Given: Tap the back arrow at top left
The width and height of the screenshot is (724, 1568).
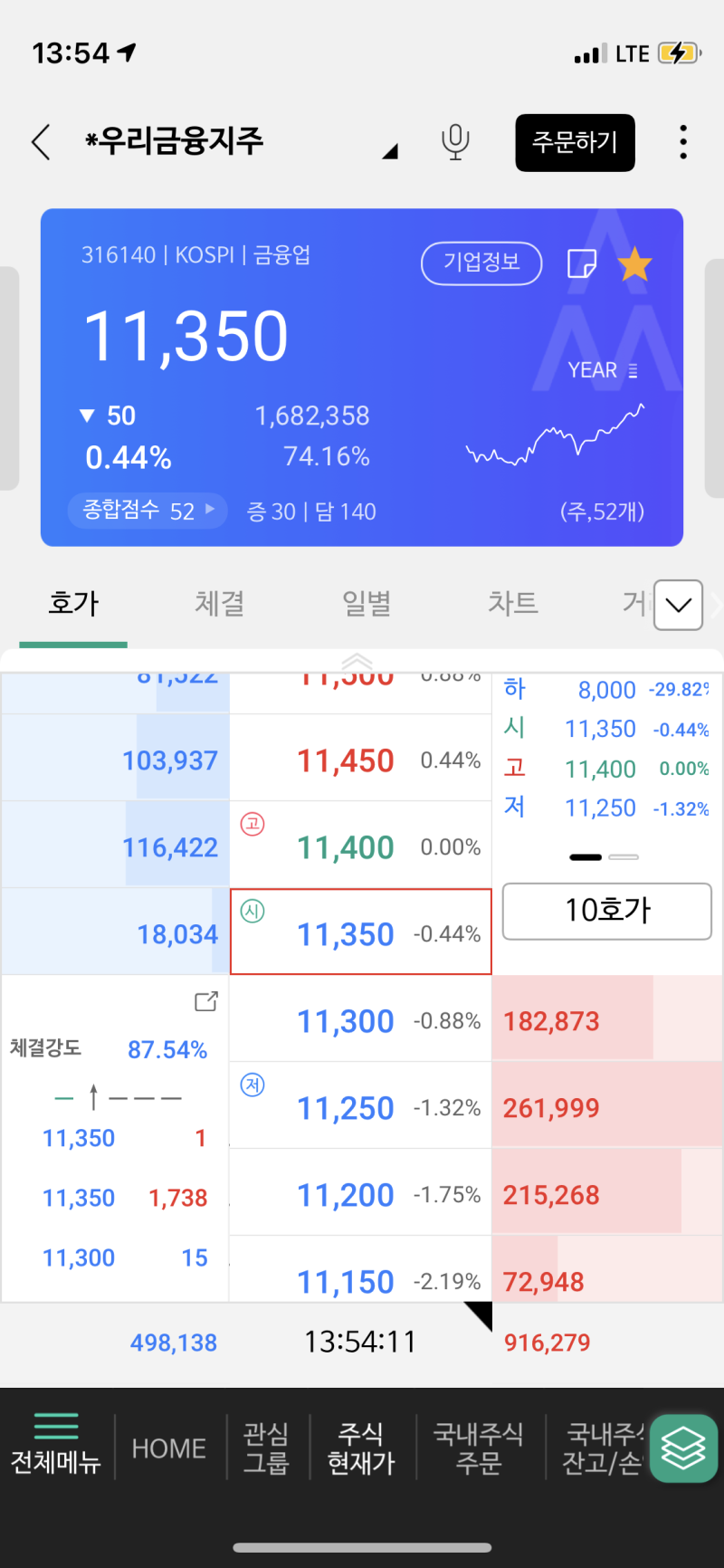Looking at the screenshot, I should pos(40,142).
